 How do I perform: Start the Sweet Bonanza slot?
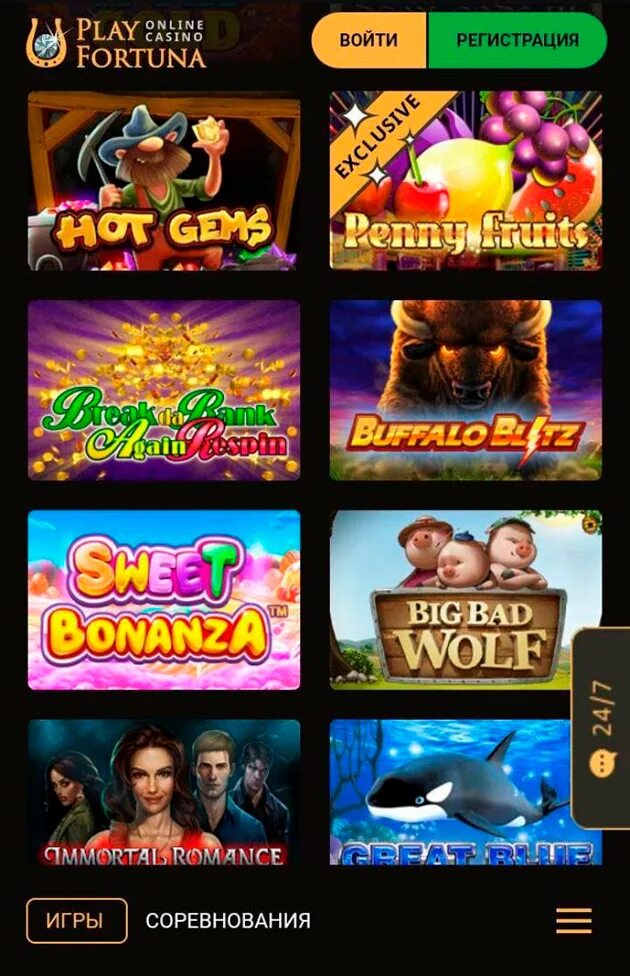click(x=164, y=600)
